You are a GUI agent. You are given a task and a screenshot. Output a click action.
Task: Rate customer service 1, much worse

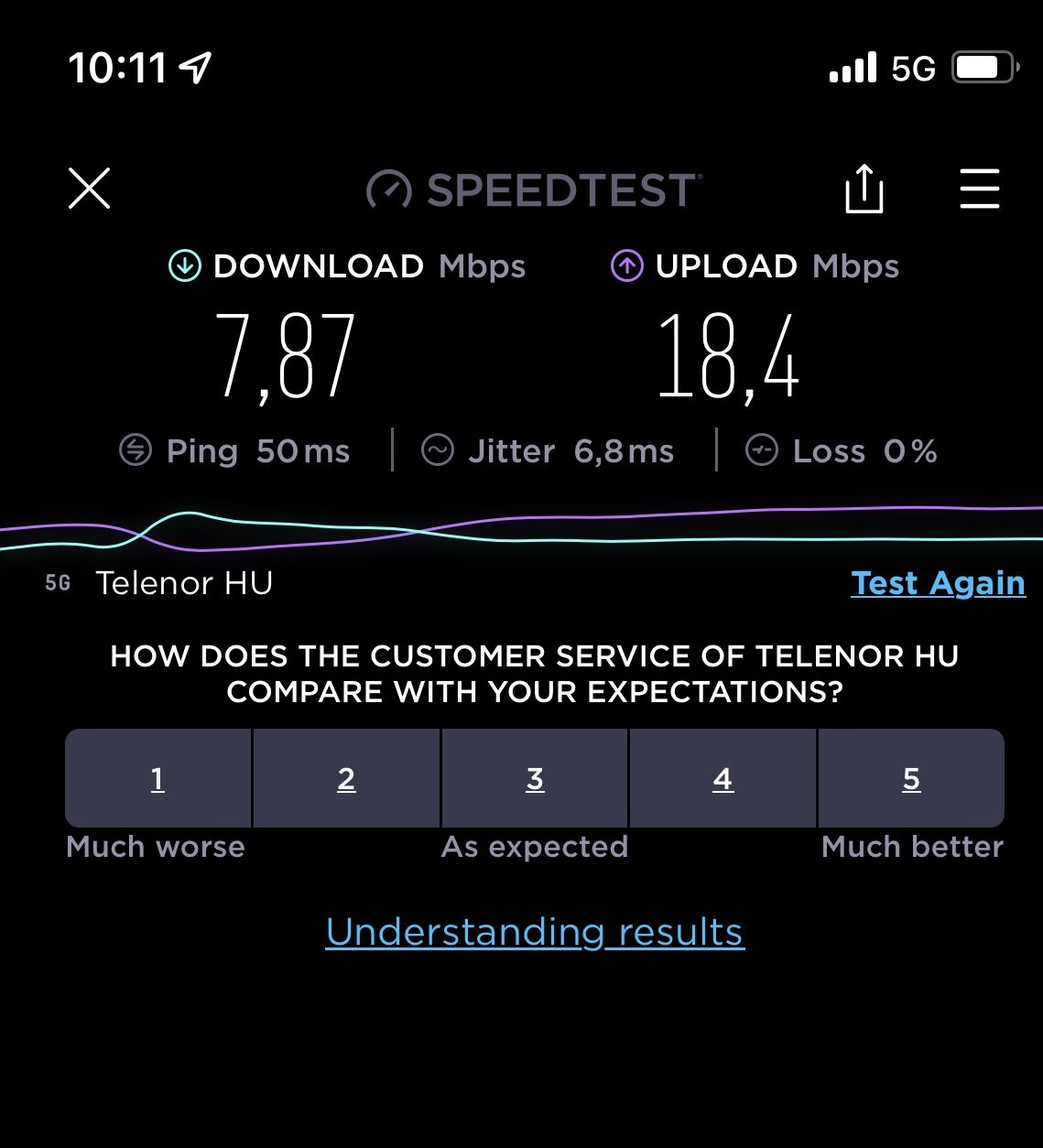tap(158, 779)
